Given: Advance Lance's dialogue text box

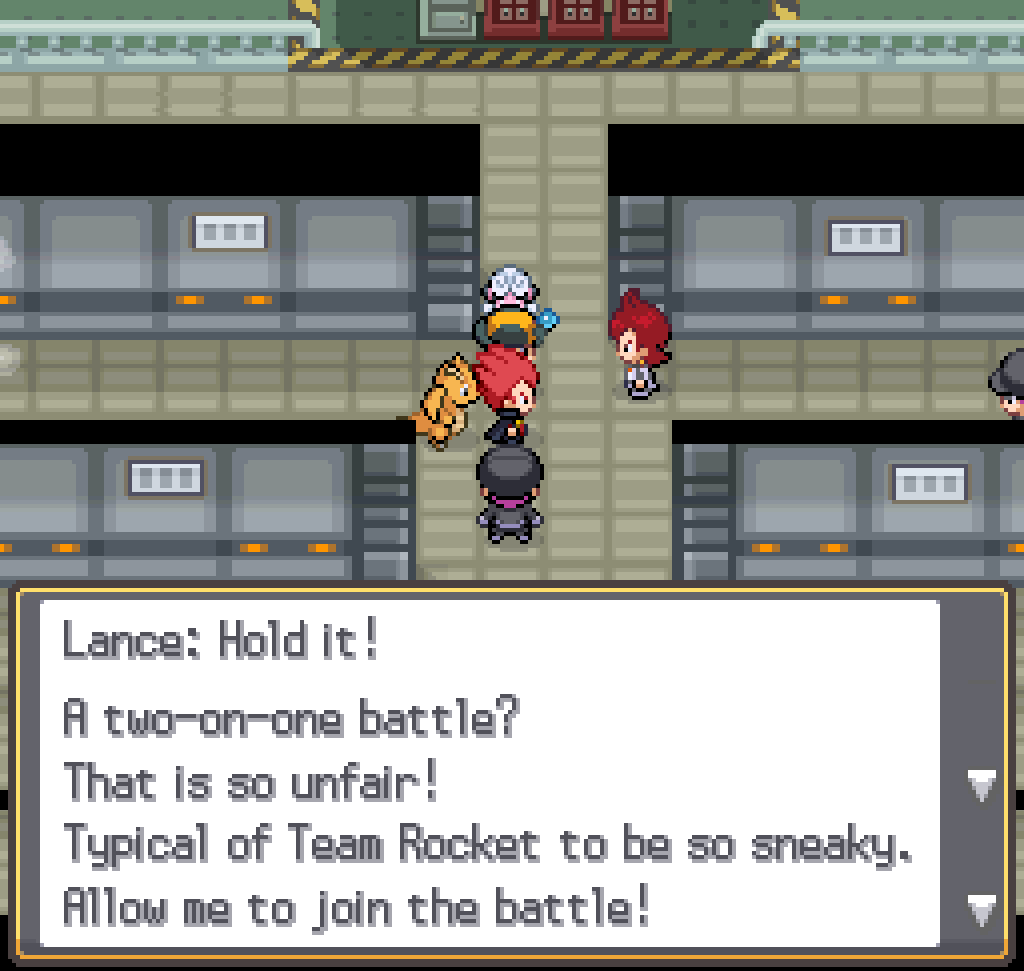Looking at the screenshot, I should (x=981, y=908).
